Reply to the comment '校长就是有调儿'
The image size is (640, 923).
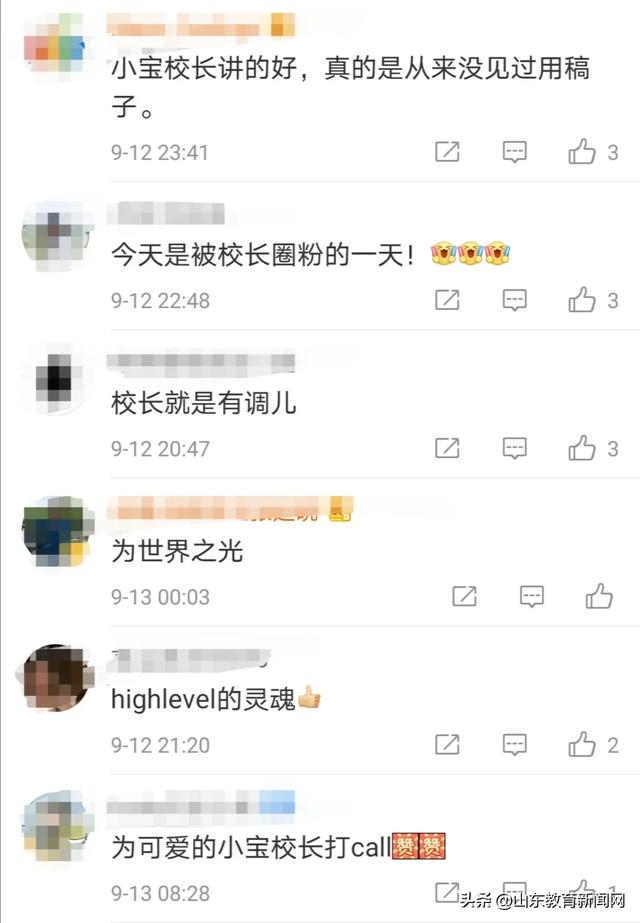pyautogui.click(x=514, y=448)
